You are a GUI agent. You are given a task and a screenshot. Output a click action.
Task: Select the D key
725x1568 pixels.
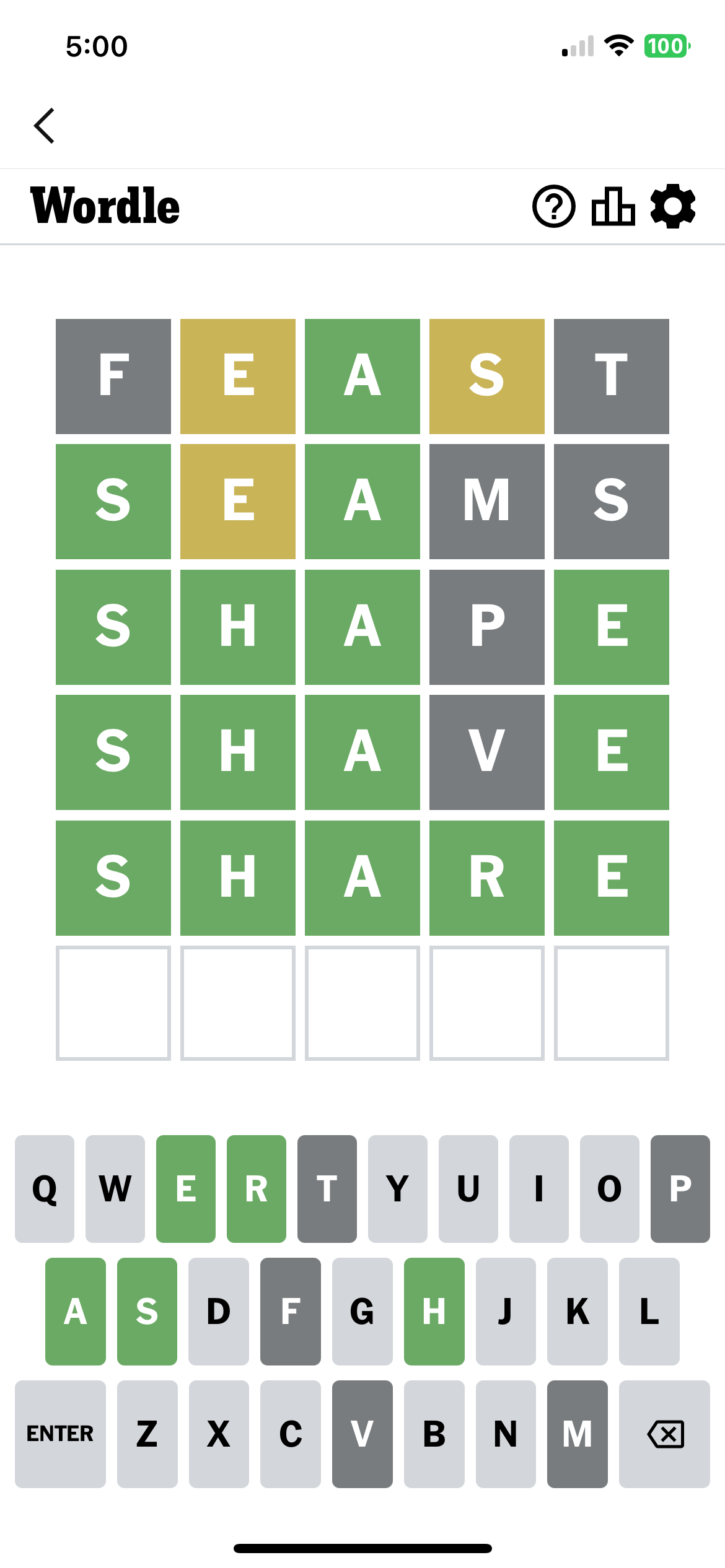(219, 1311)
